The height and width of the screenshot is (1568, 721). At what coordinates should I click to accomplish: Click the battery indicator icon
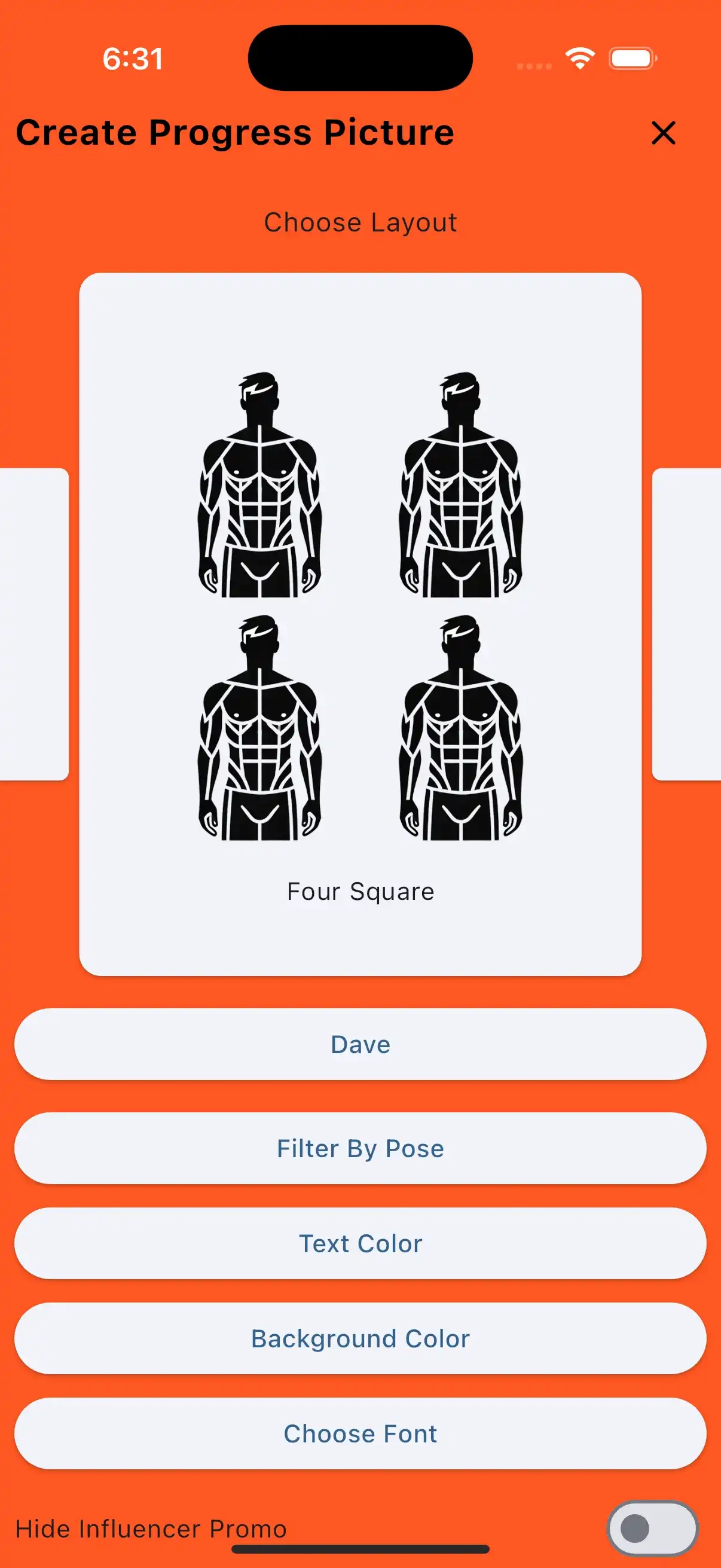[x=631, y=58]
